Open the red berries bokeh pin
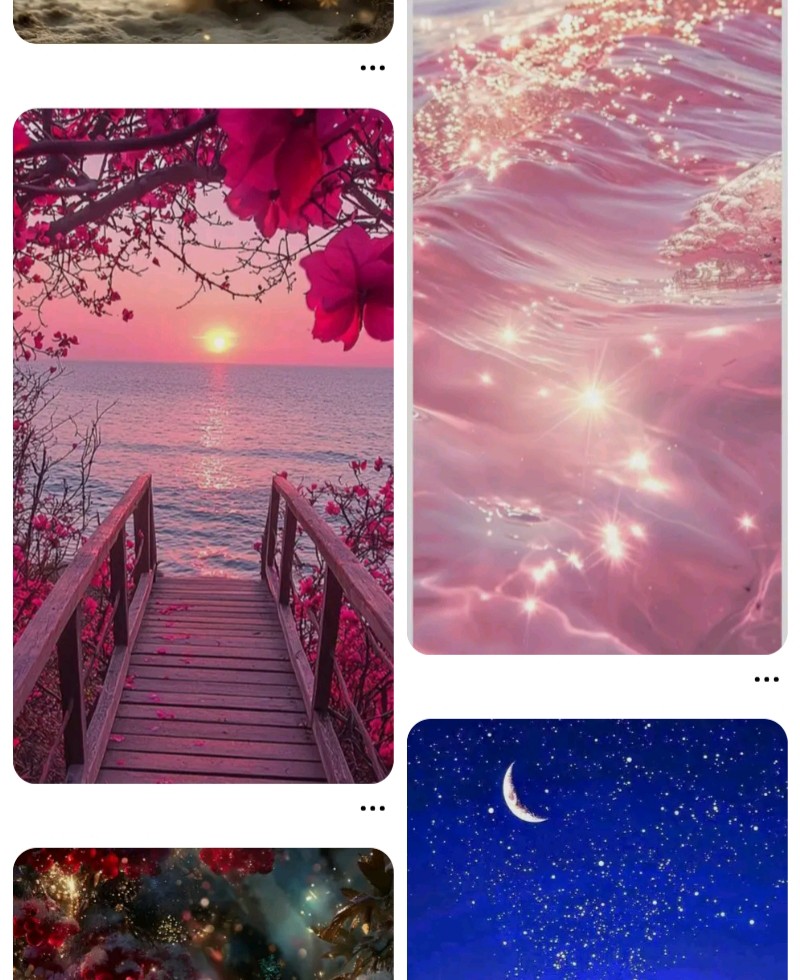Image resolution: width=800 pixels, height=980 pixels. [x=203, y=914]
